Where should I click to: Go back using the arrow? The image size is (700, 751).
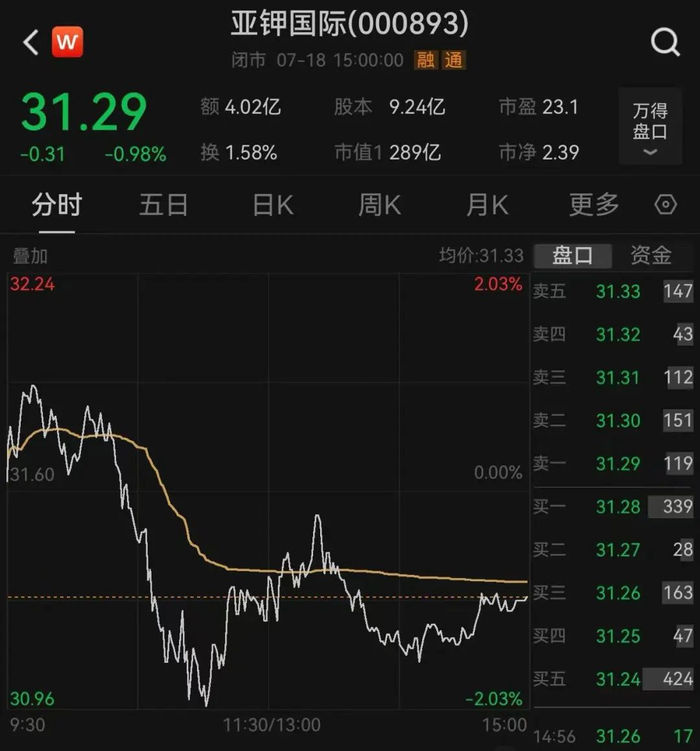coord(31,42)
